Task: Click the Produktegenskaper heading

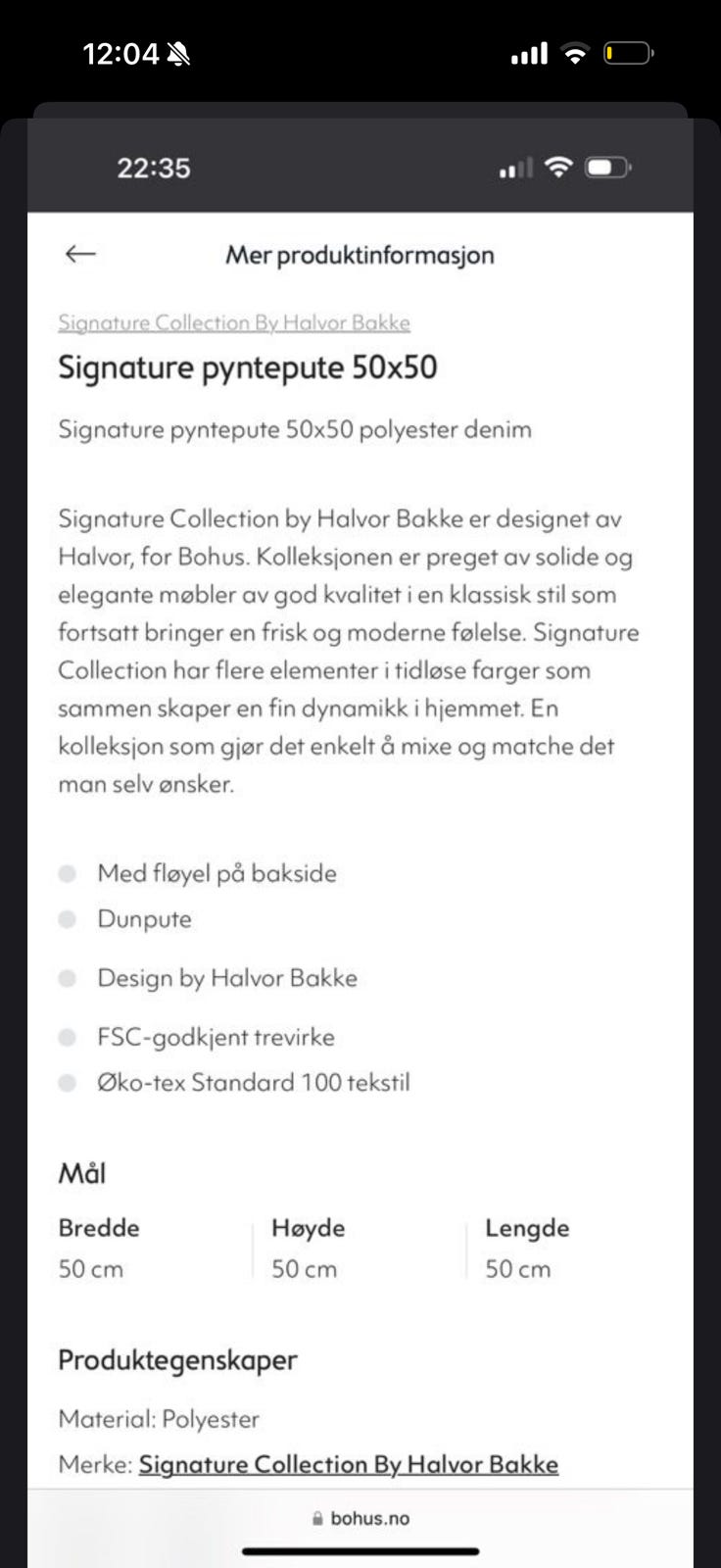Action: 177,1359
